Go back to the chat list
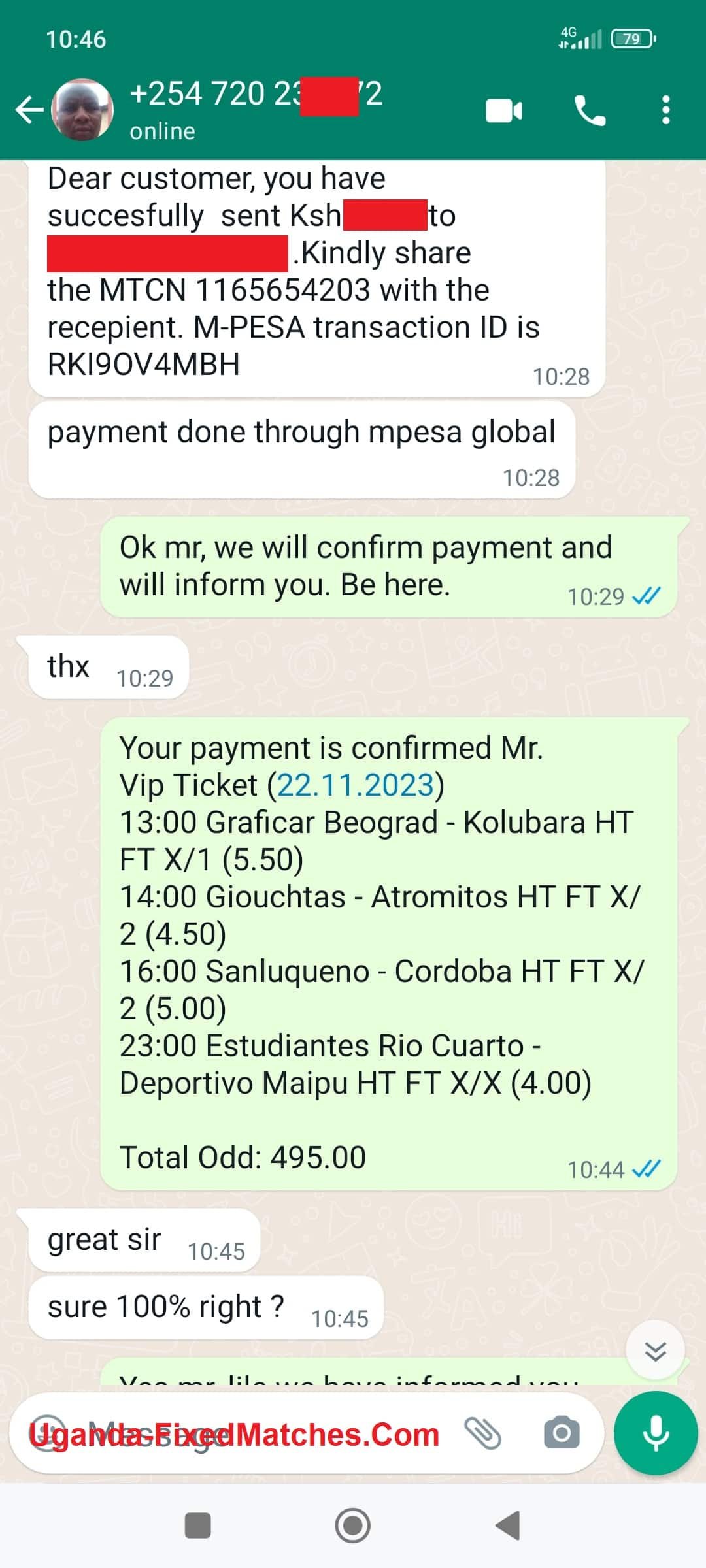This screenshot has height=1568, width=706. click(x=29, y=110)
